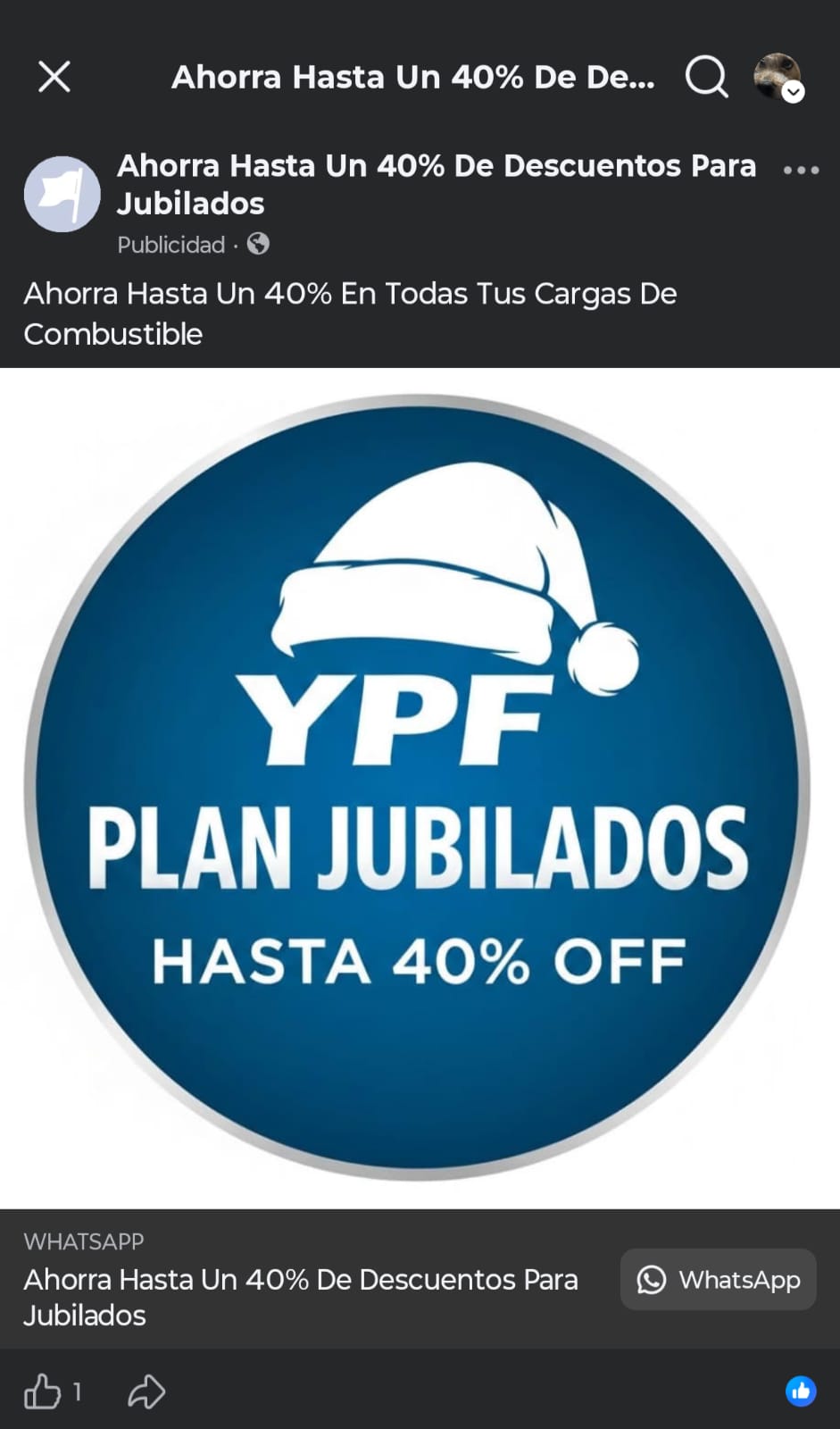Viewport: 840px width, 1429px height.
Task: Open search from the top bar
Action: click(706, 77)
